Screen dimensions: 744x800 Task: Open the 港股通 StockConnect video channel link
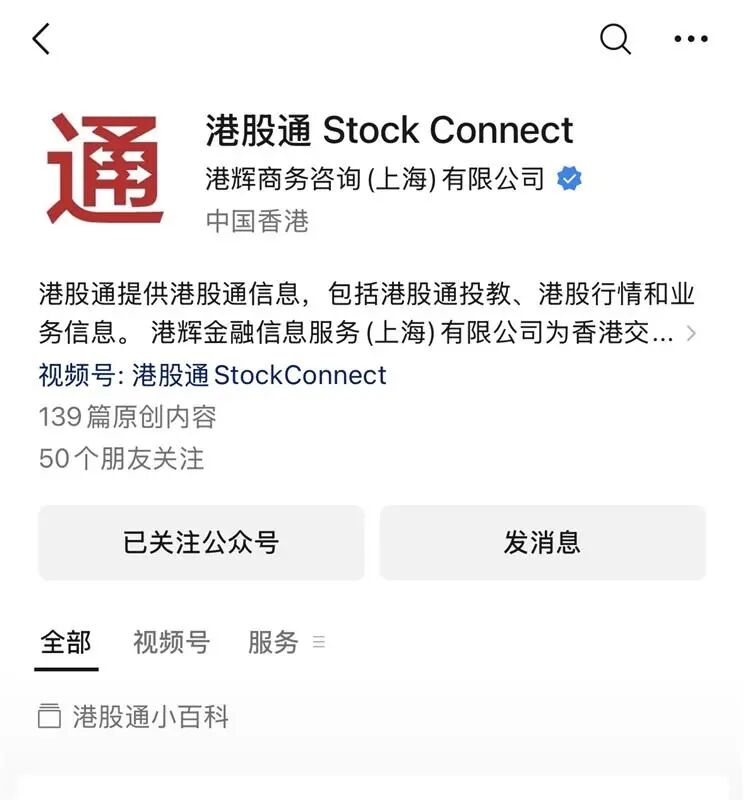point(259,375)
